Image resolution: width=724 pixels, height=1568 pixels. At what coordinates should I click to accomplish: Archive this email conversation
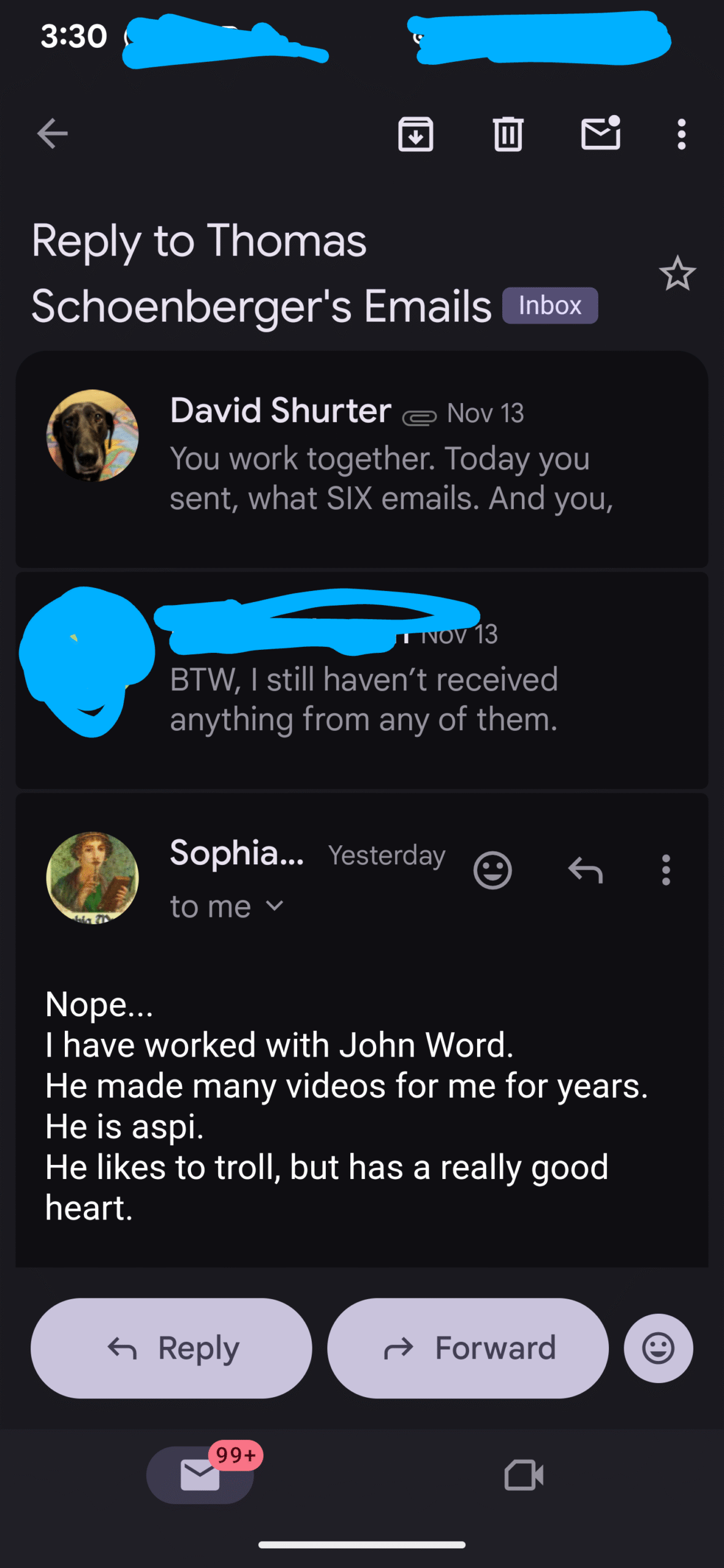pos(415,134)
